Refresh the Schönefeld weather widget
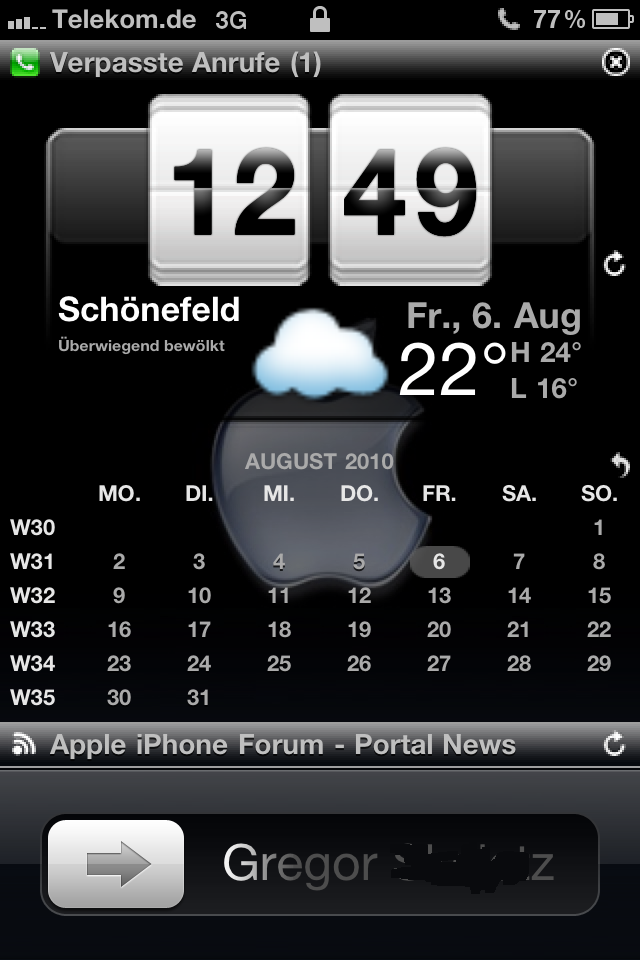640x960 pixels. [615, 265]
